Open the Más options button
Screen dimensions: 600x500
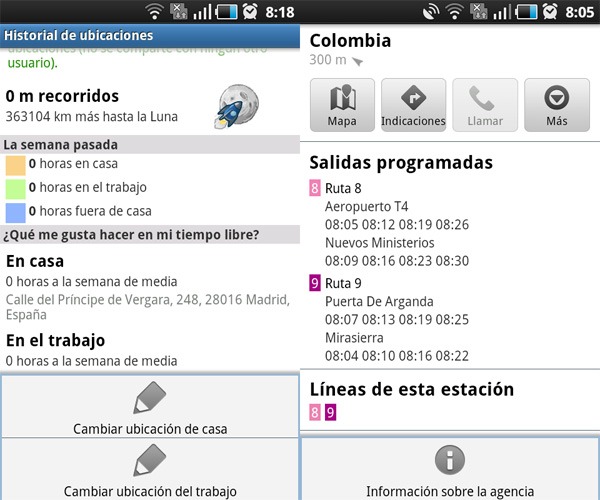[x=557, y=106]
